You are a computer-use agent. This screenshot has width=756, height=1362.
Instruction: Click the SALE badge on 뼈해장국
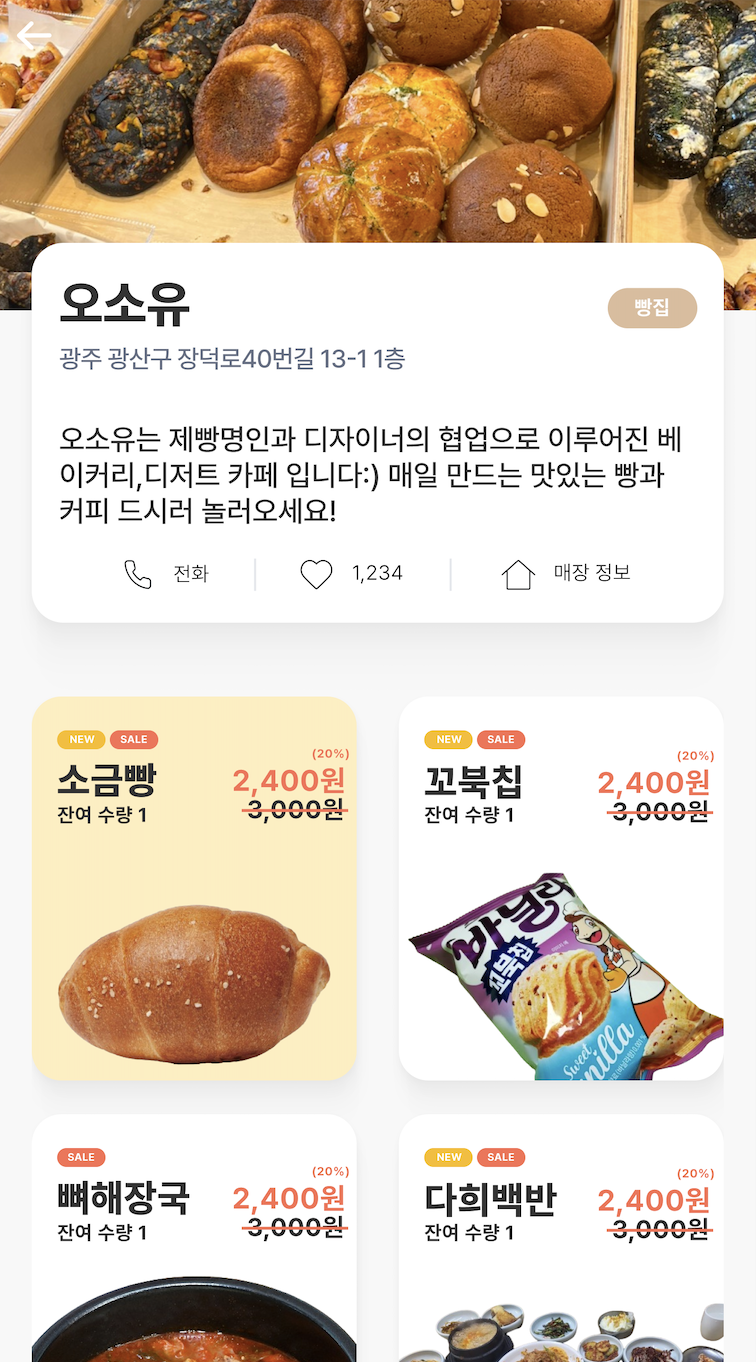81,1157
